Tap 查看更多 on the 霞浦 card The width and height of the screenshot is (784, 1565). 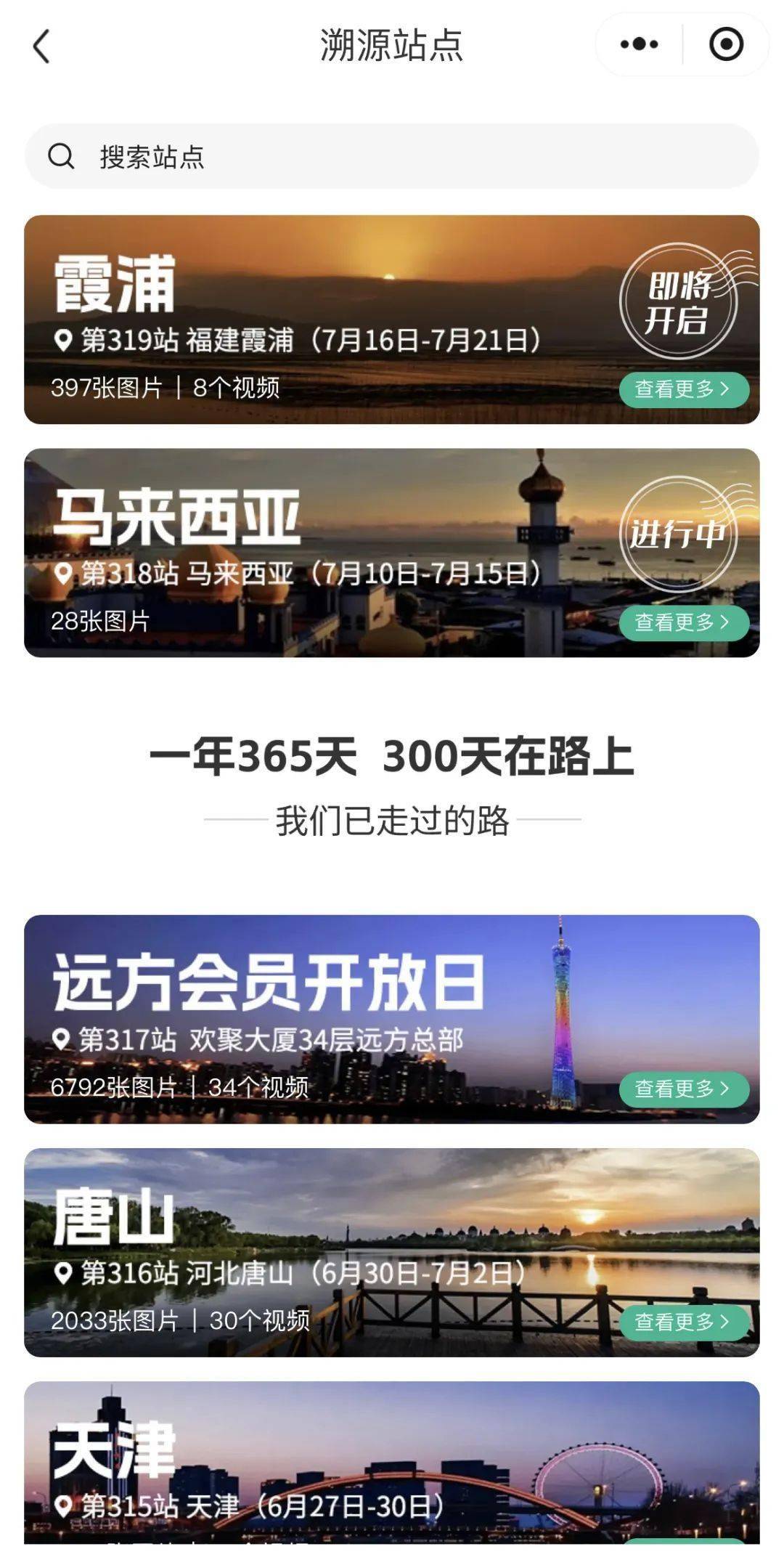click(x=683, y=389)
